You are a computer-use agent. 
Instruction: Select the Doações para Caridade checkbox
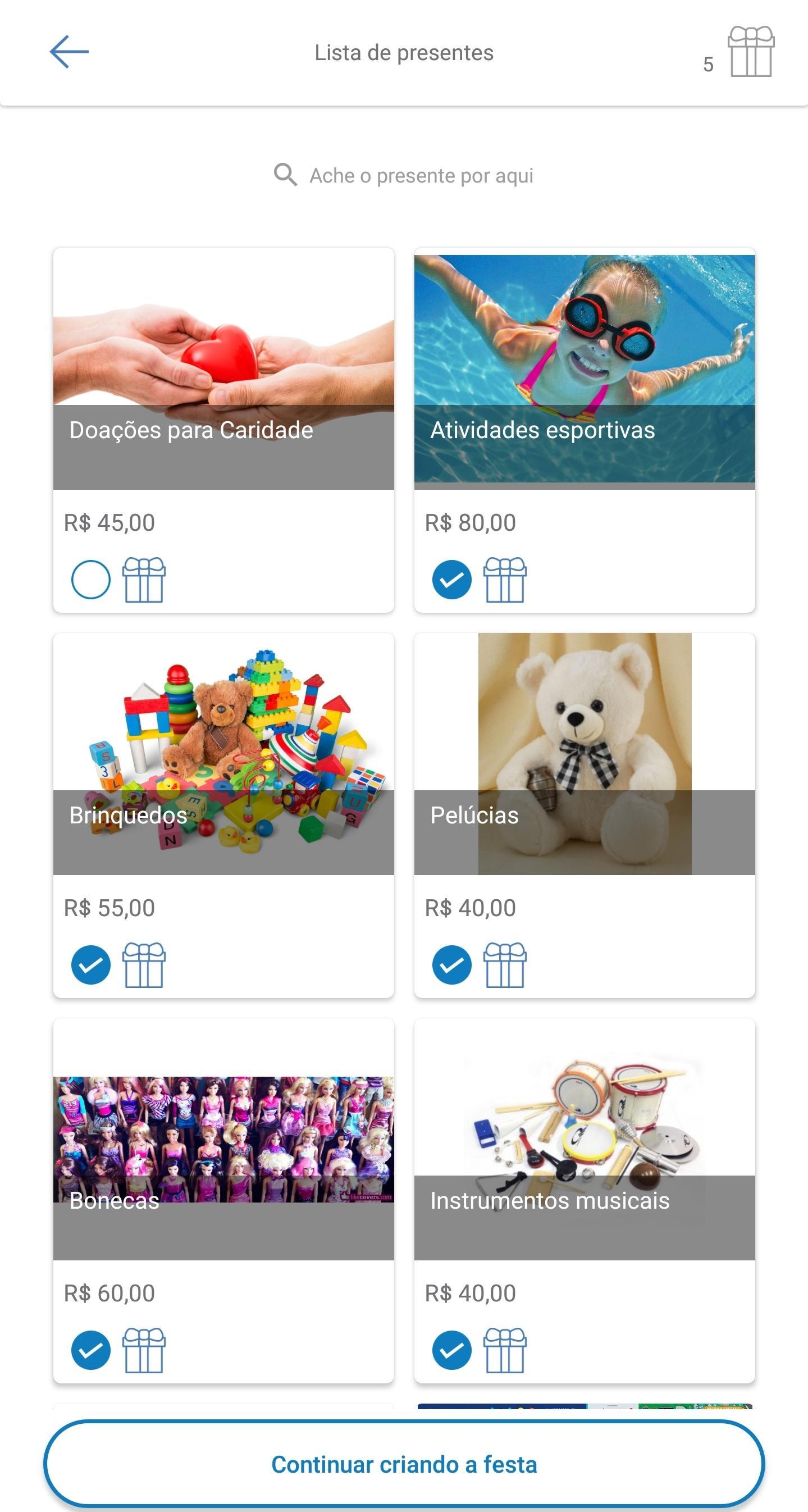pos(91,579)
